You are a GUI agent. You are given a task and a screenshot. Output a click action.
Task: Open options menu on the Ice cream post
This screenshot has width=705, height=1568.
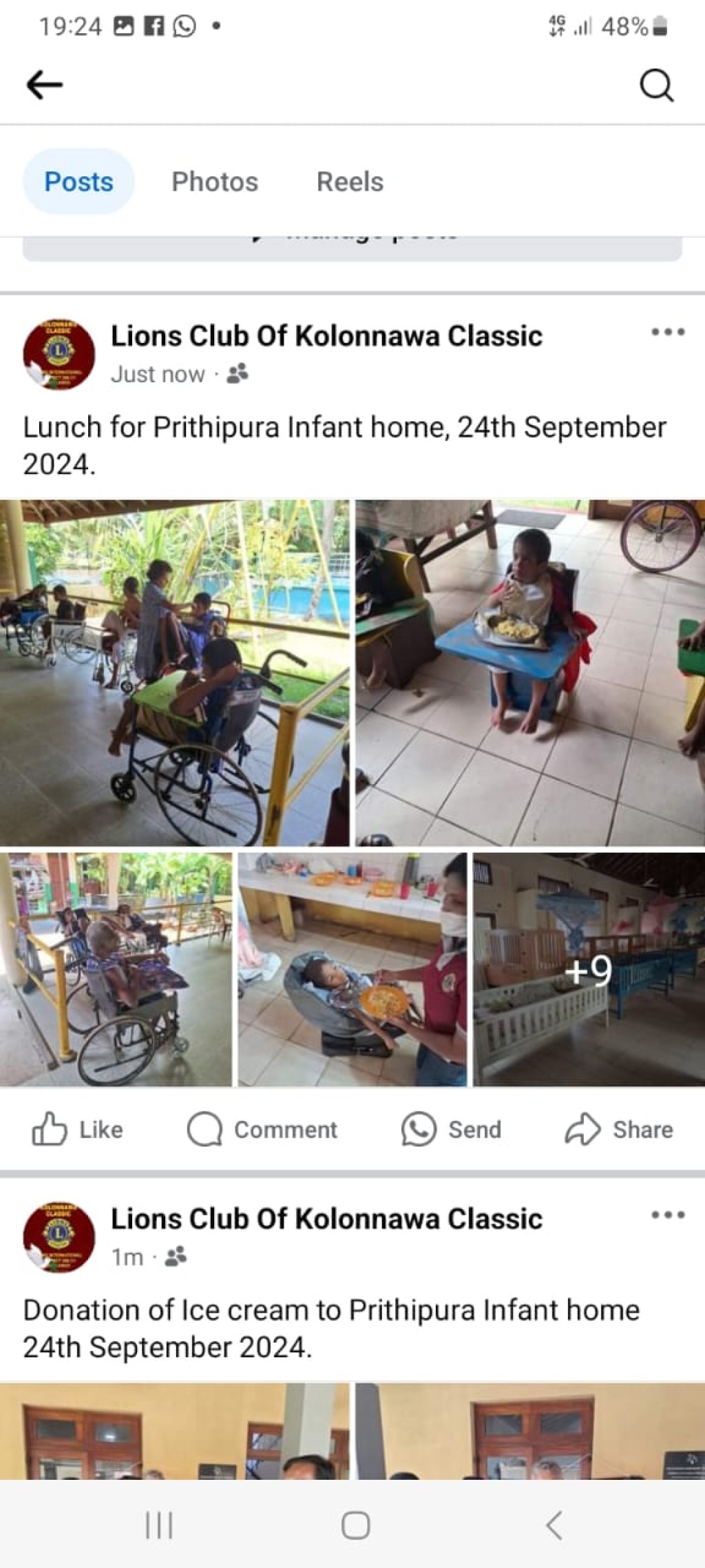668,1215
